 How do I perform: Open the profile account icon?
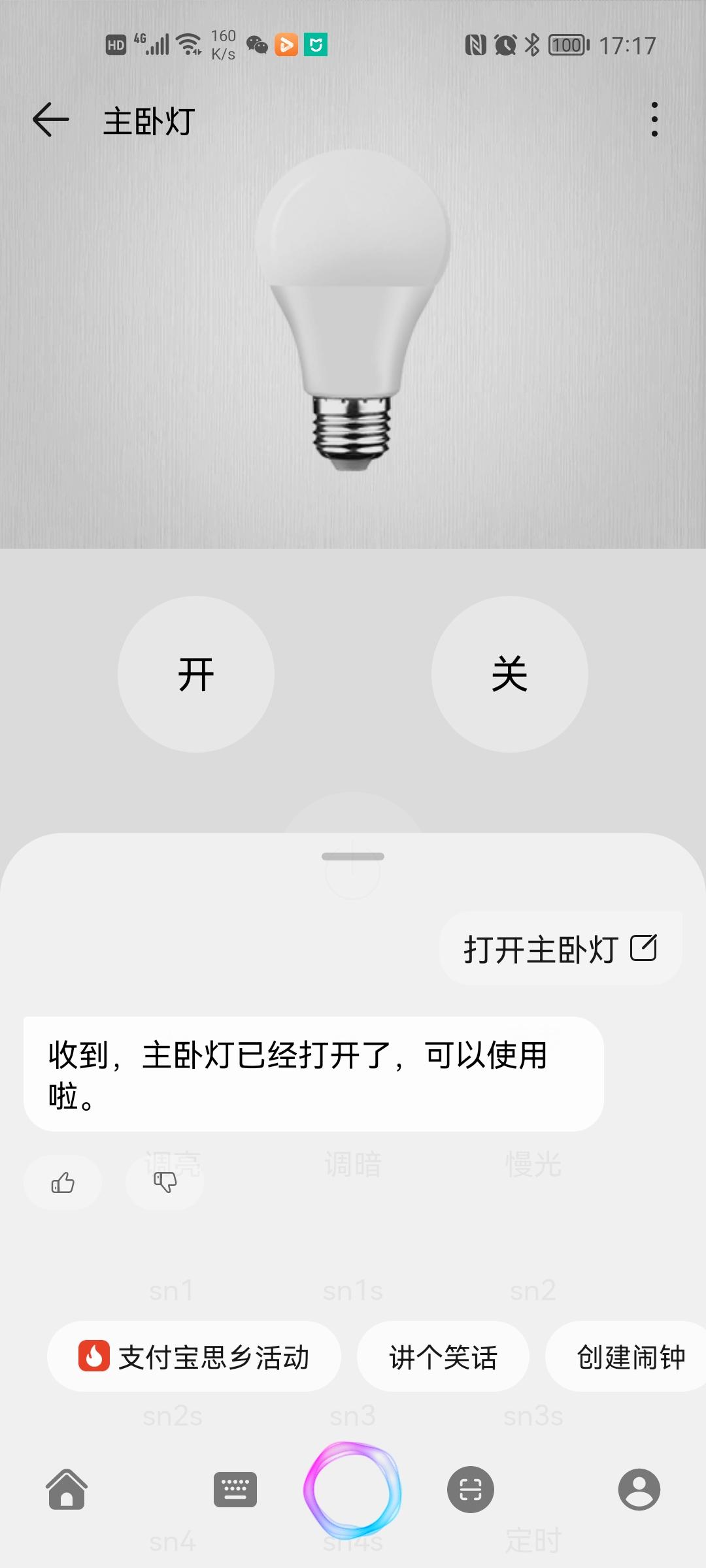tap(639, 1490)
